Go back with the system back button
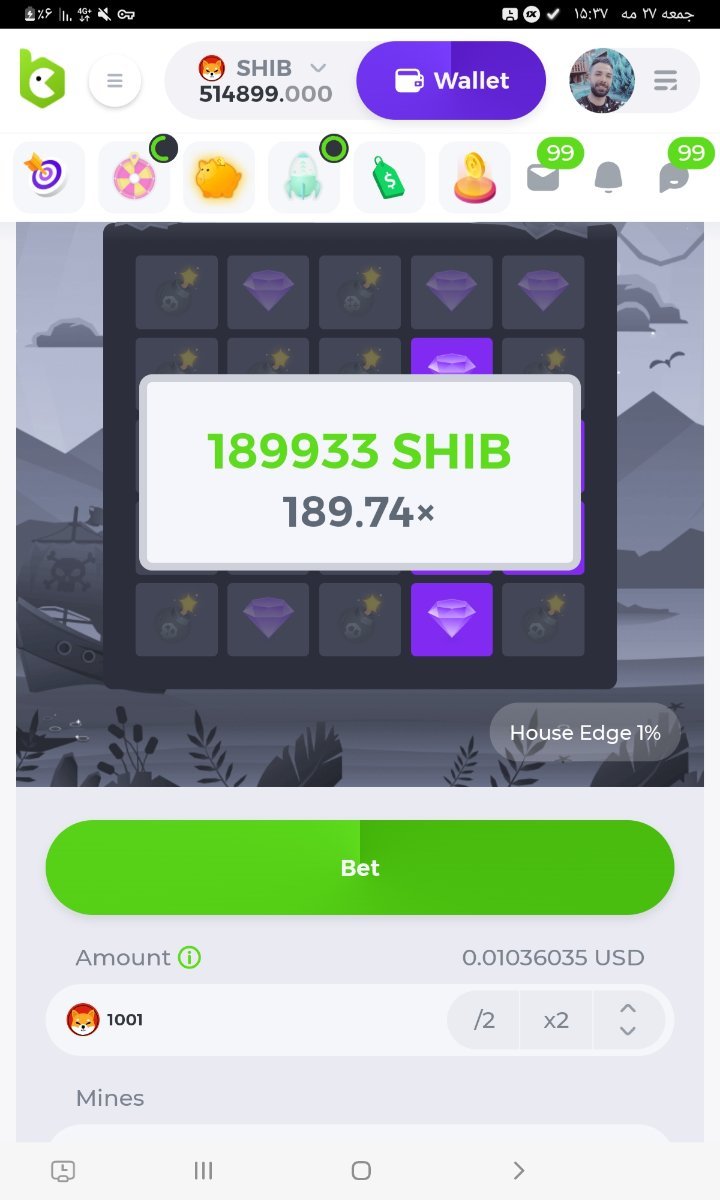Viewport: 720px width, 1200px height. pos(518,1170)
